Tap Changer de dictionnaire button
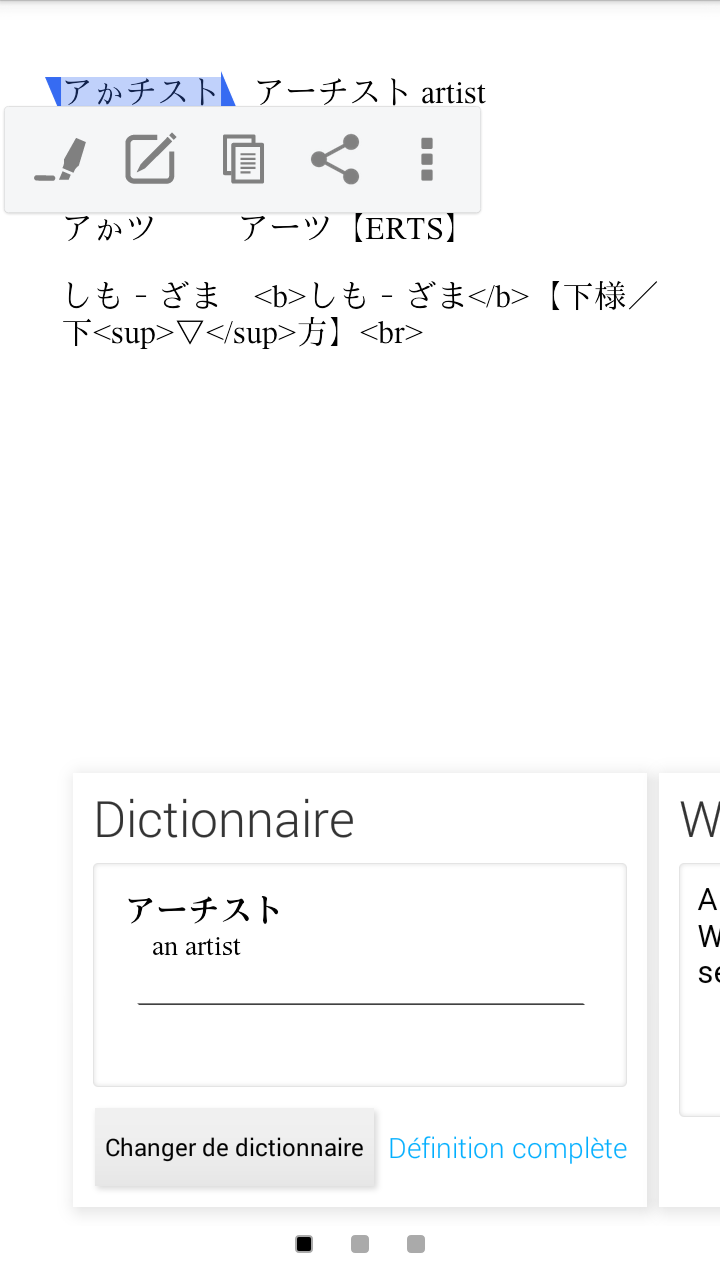The height and width of the screenshot is (1280, 720). (235, 1147)
